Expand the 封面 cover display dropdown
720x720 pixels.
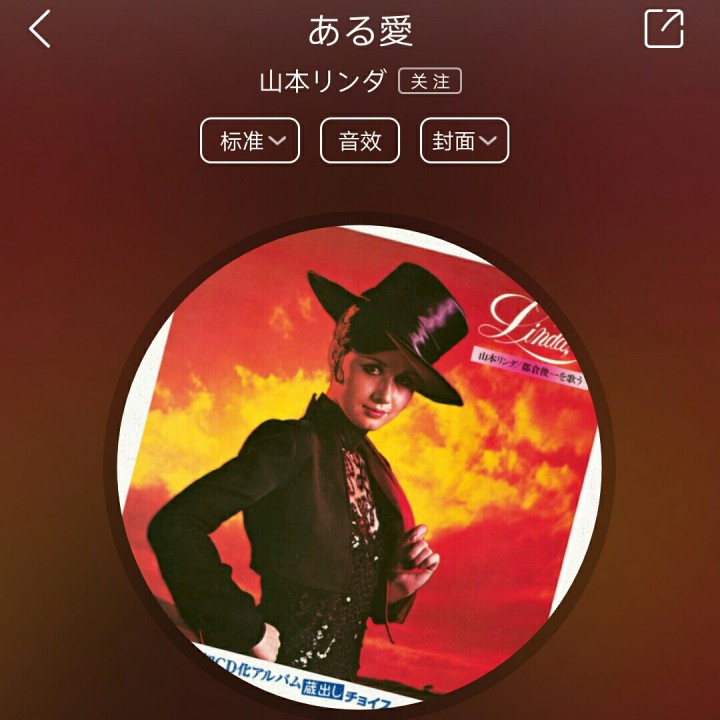click(x=464, y=141)
